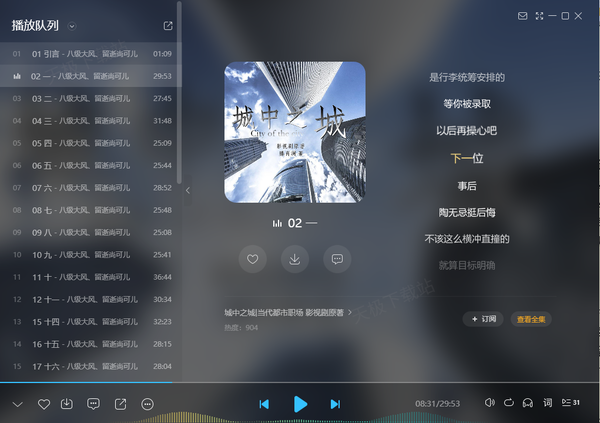This screenshot has width=600, height=423.
Task: Collapse the queue panel with the arrow
Action: coord(188,190)
